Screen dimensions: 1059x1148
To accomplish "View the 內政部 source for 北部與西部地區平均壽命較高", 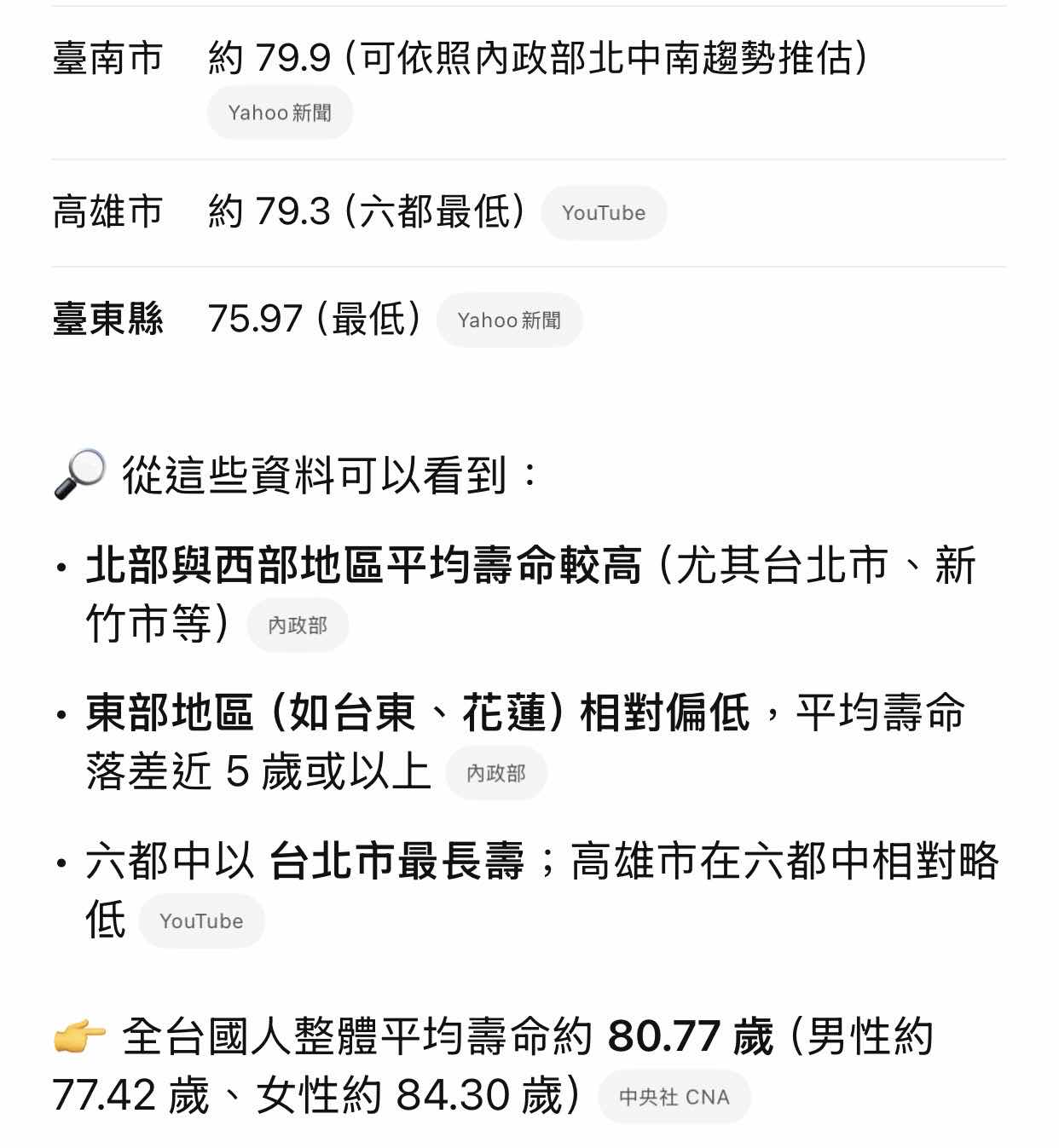I will click(x=298, y=626).
